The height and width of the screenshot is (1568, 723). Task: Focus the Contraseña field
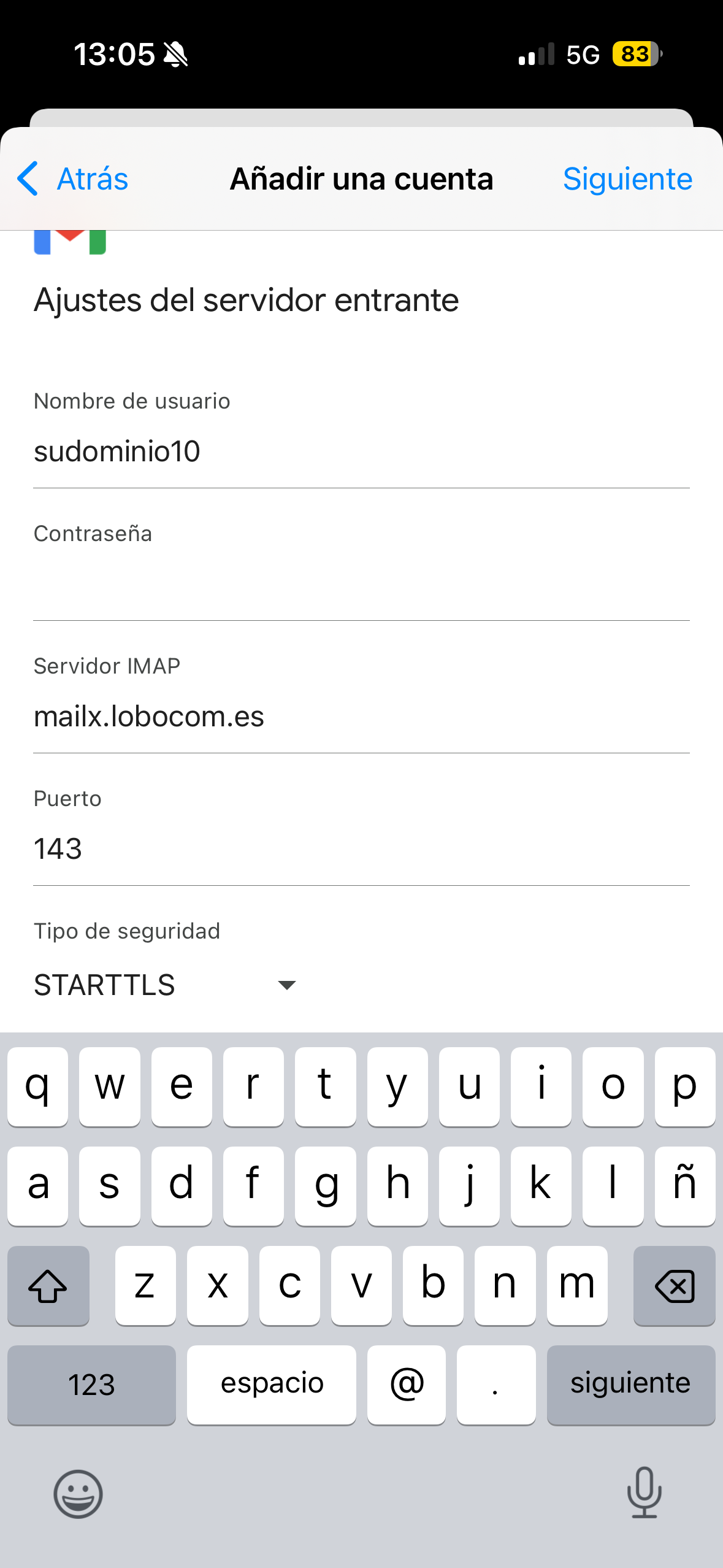click(x=361, y=584)
